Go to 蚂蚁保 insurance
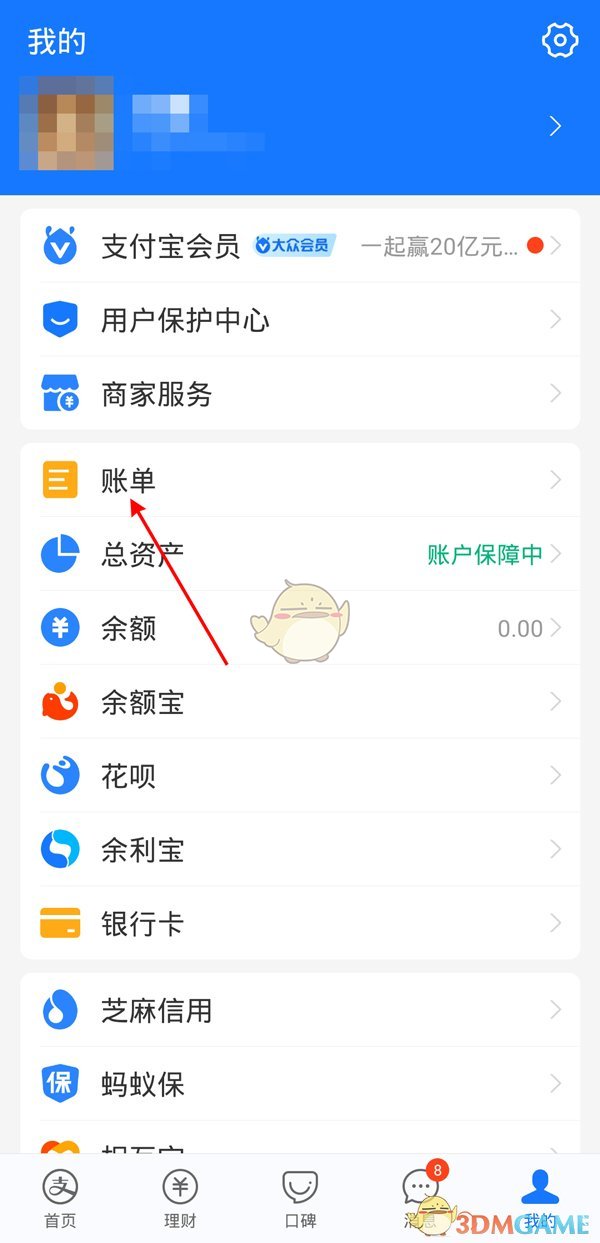Viewport: 600px width, 1243px height. tap(300, 1084)
